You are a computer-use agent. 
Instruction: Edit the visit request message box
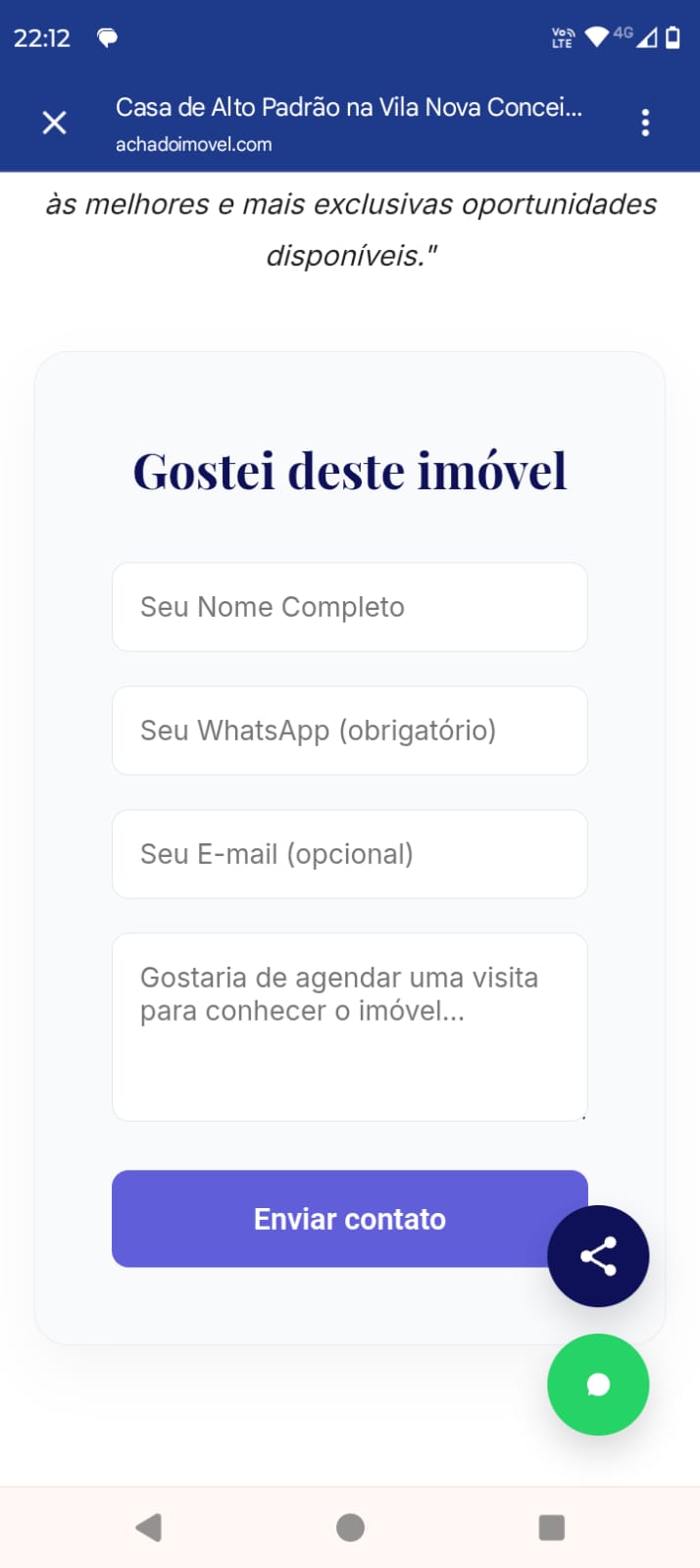tap(349, 1026)
